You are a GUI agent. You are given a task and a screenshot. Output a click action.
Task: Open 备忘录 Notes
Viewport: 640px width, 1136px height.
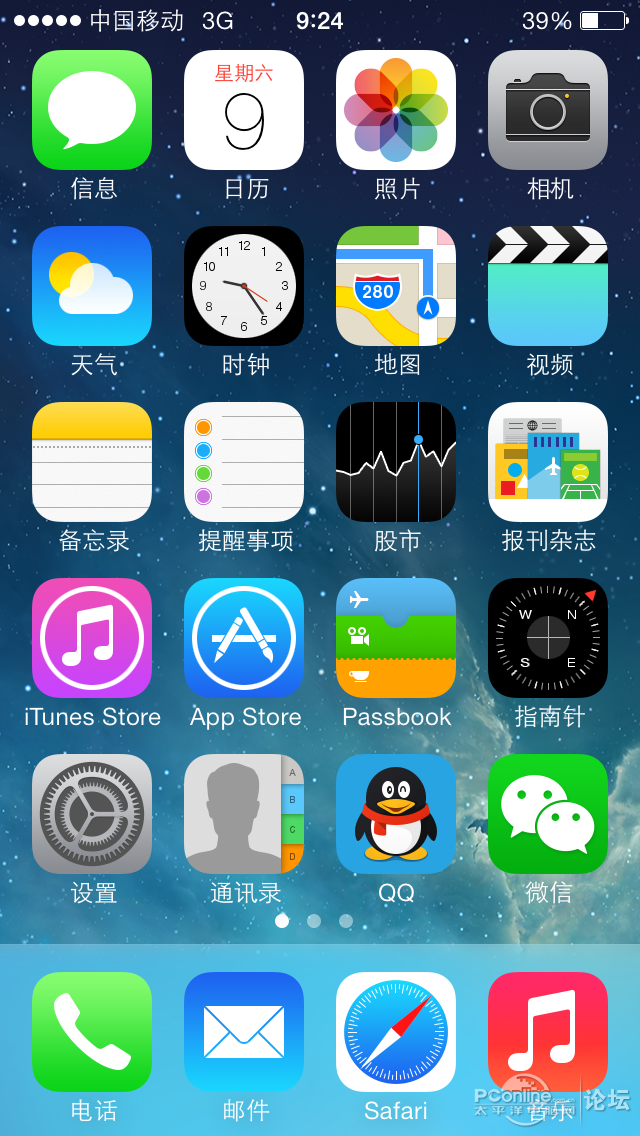pos(92,462)
